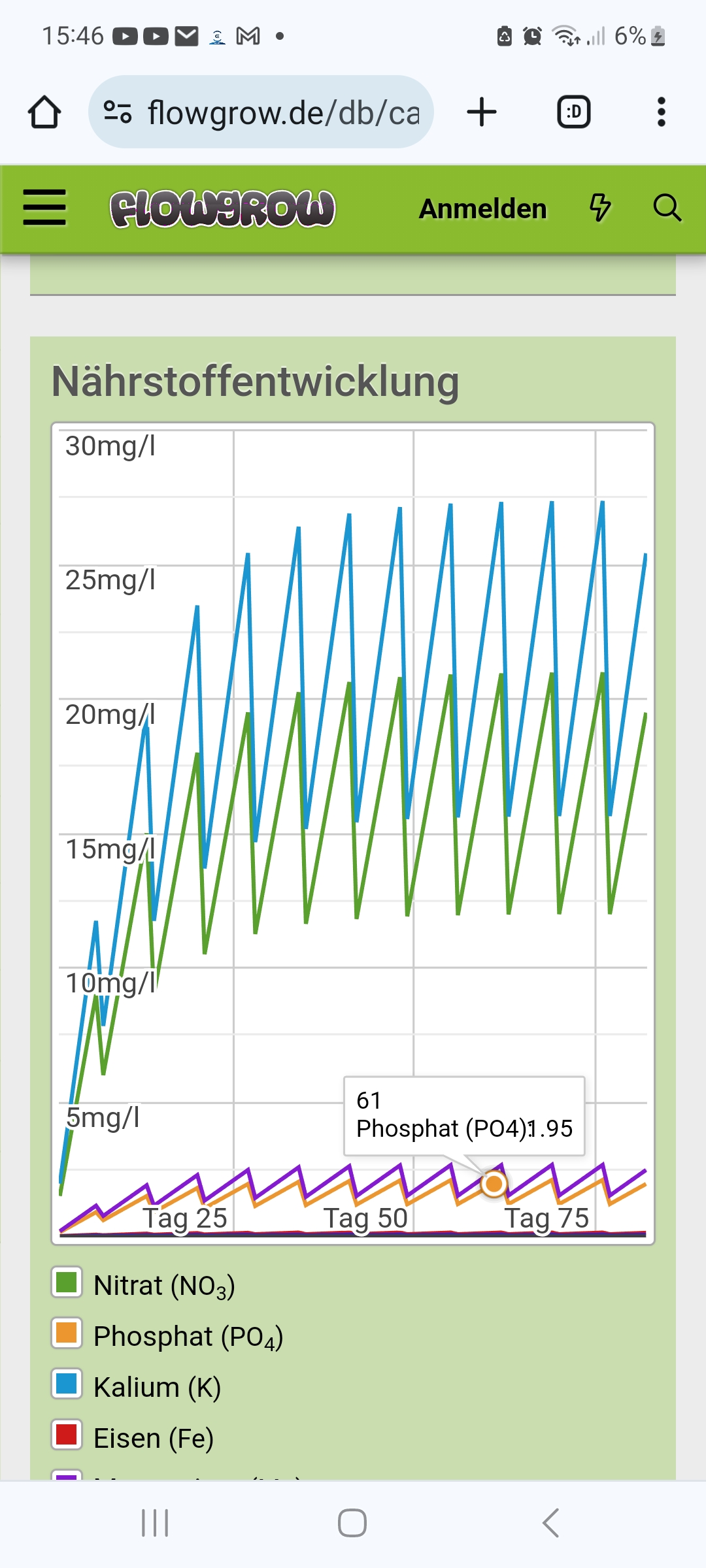706x1568 pixels.
Task: Tap the flowgrow.de address bar
Action: point(261,112)
